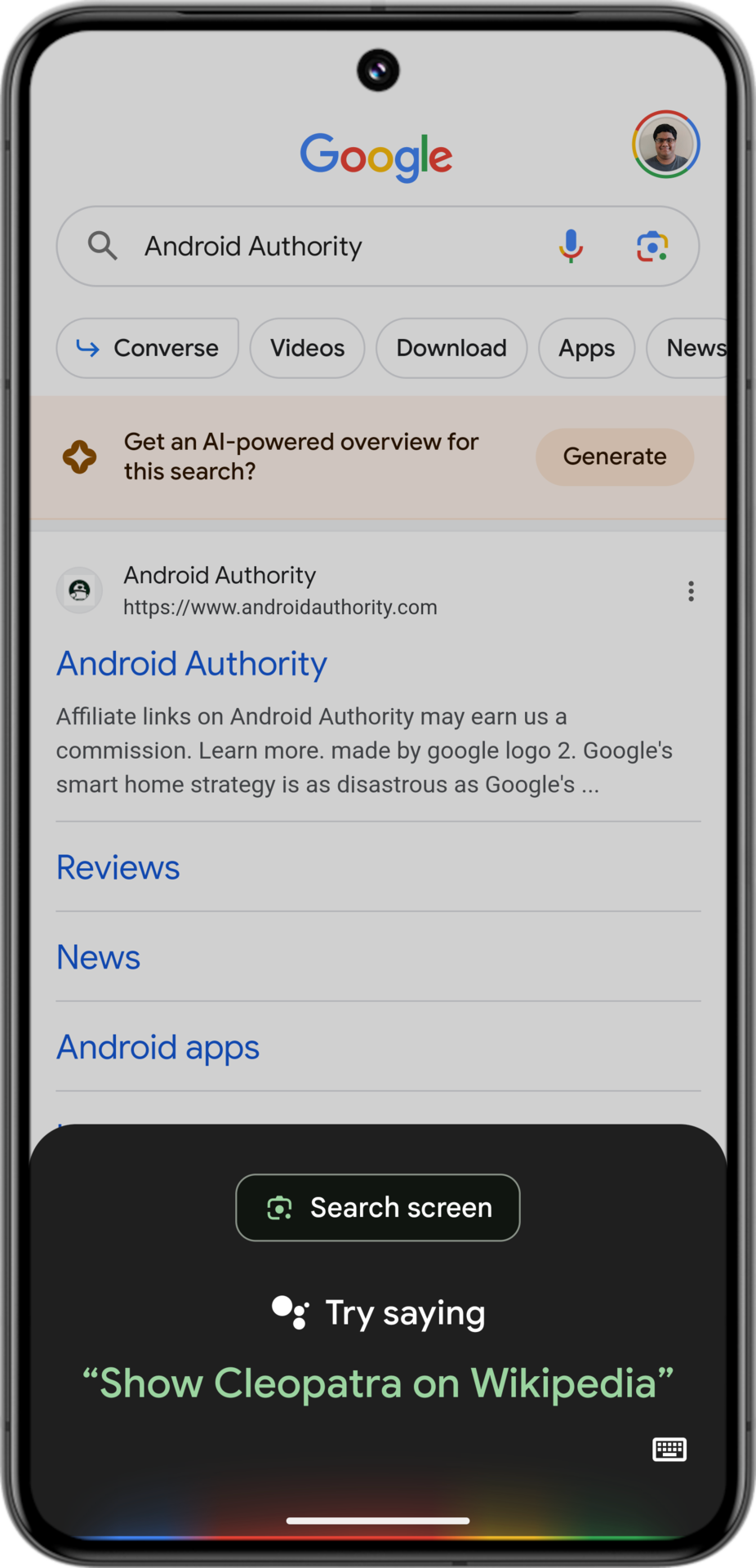The height and width of the screenshot is (1568, 756).
Task: Filter results by Apps
Action: click(586, 348)
